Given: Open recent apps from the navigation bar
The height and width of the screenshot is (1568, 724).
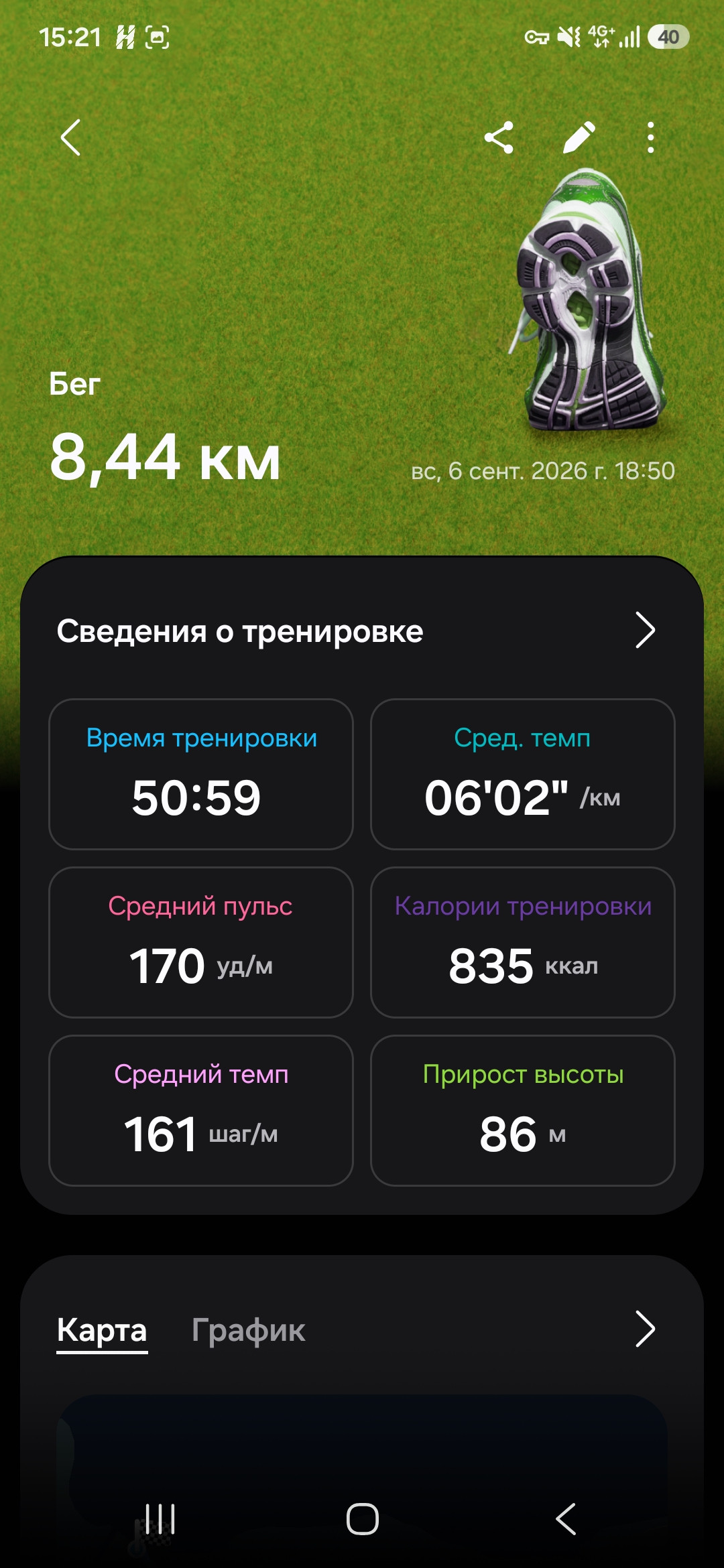Looking at the screenshot, I should point(161,1518).
